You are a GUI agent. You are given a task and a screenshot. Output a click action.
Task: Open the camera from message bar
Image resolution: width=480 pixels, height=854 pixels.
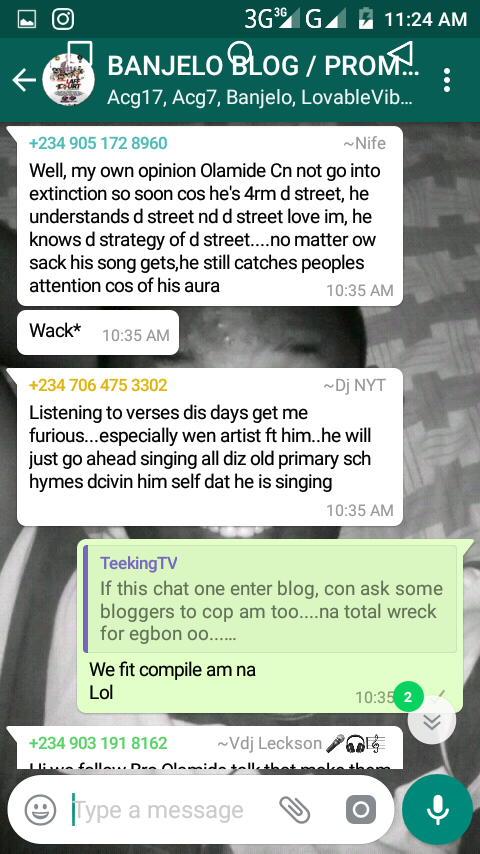pyautogui.click(x=361, y=810)
